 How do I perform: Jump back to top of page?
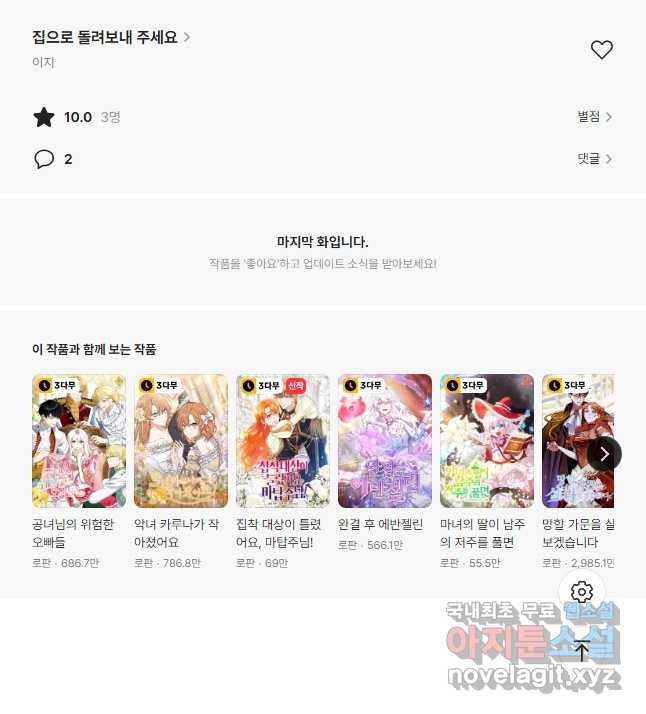tap(582, 651)
